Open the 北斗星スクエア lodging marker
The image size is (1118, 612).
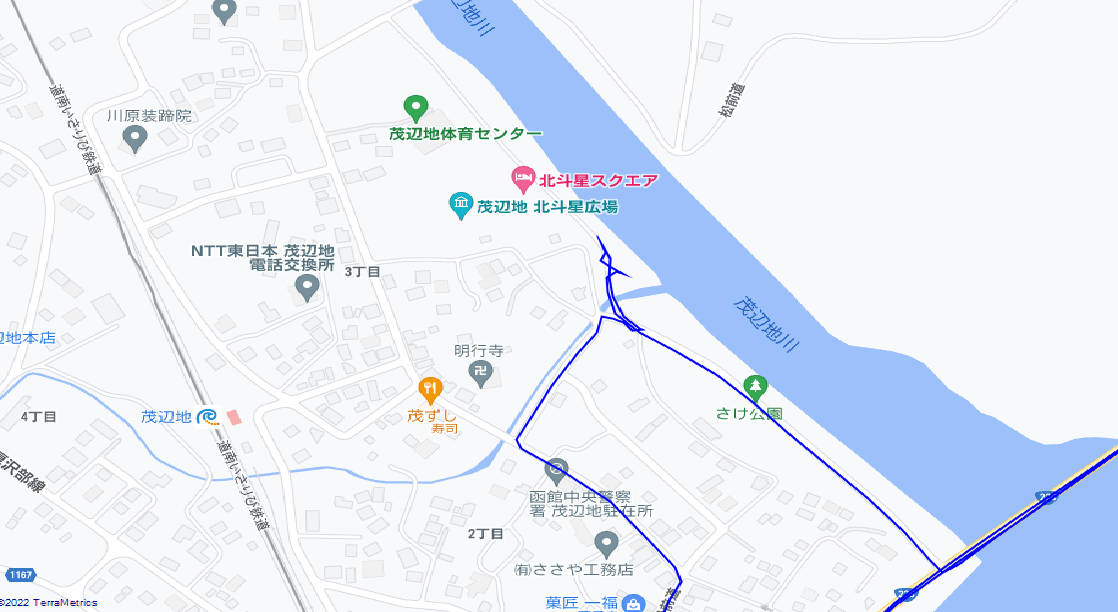click(523, 180)
